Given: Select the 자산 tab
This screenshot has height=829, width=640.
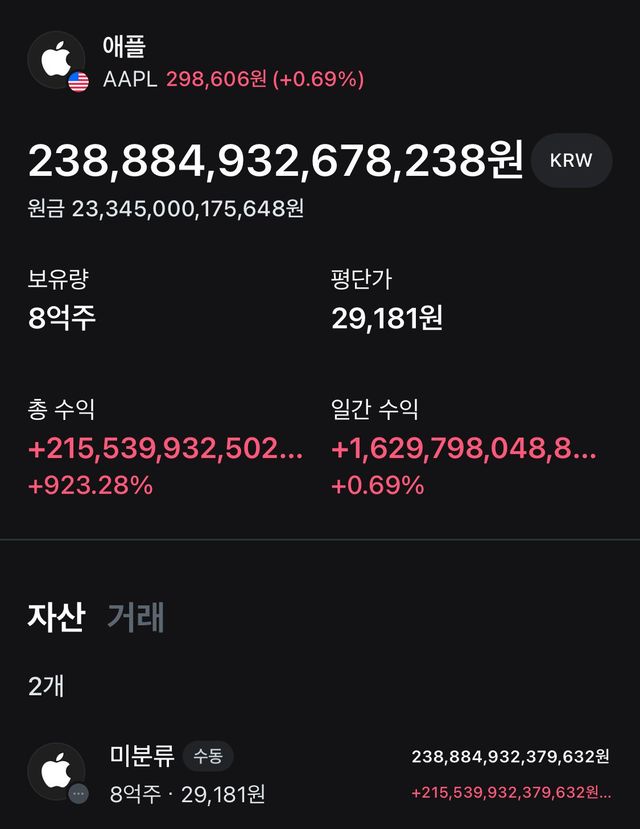Looking at the screenshot, I should click(x=56, y=617).
